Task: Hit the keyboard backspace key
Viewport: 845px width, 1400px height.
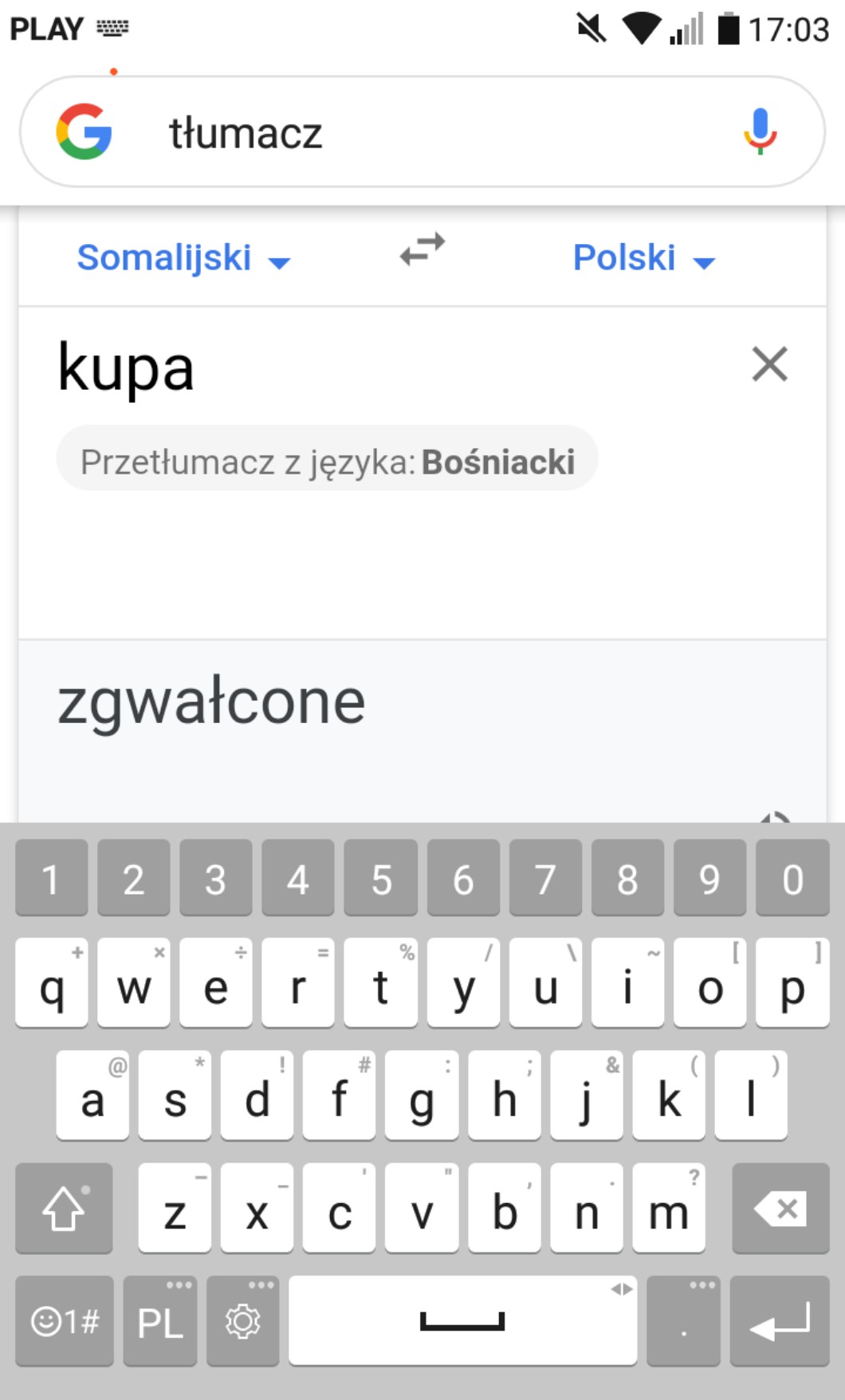Action: [x=780, y=1208]
